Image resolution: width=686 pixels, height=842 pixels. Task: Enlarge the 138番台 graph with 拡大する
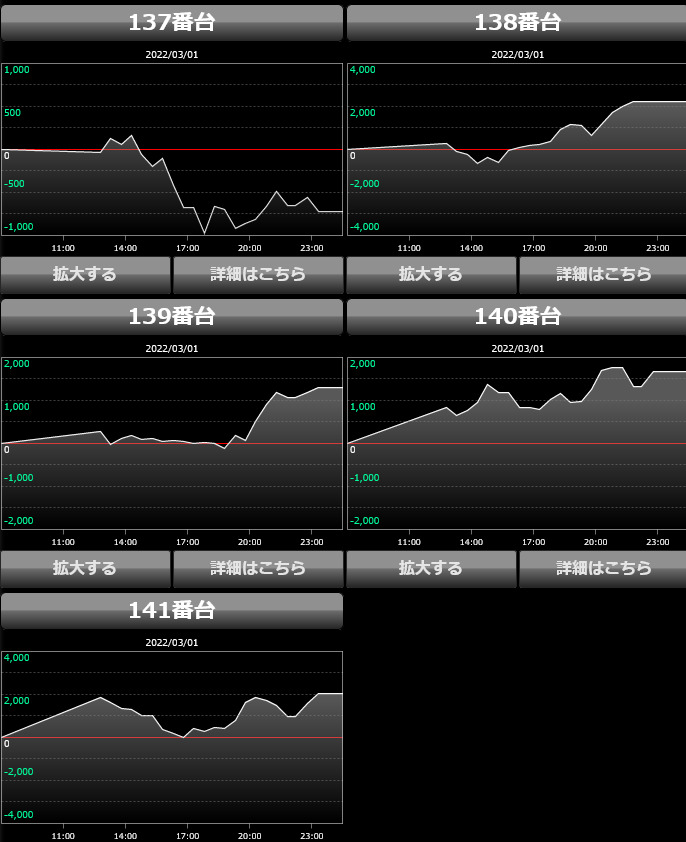tap(431, 274)
